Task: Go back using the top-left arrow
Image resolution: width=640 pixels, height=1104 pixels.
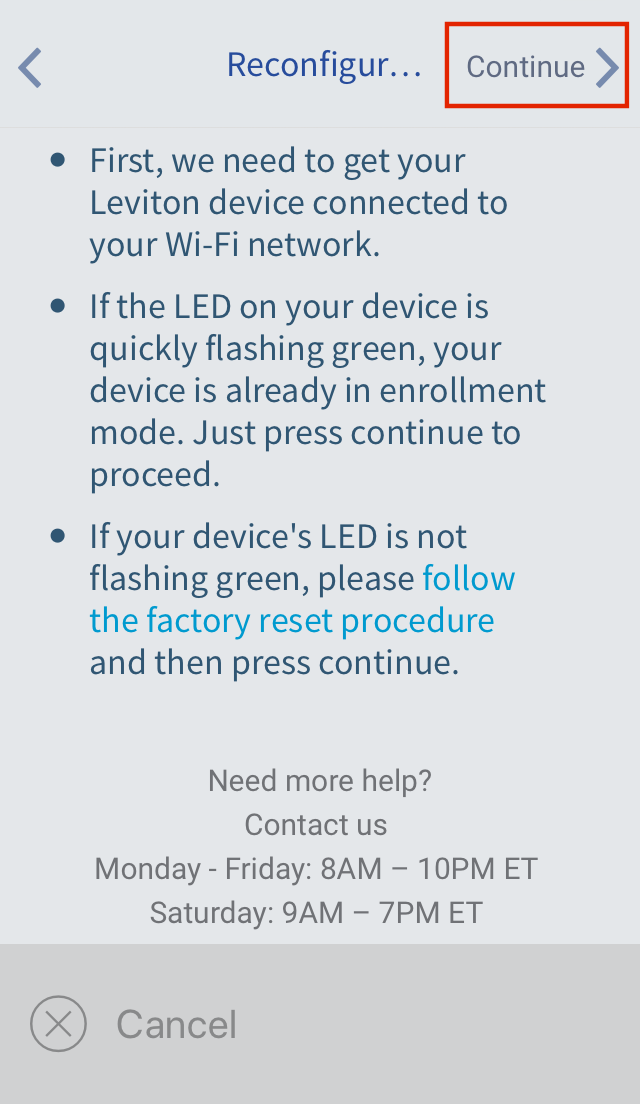Action: pyautogui.click(x=30, y=68)
